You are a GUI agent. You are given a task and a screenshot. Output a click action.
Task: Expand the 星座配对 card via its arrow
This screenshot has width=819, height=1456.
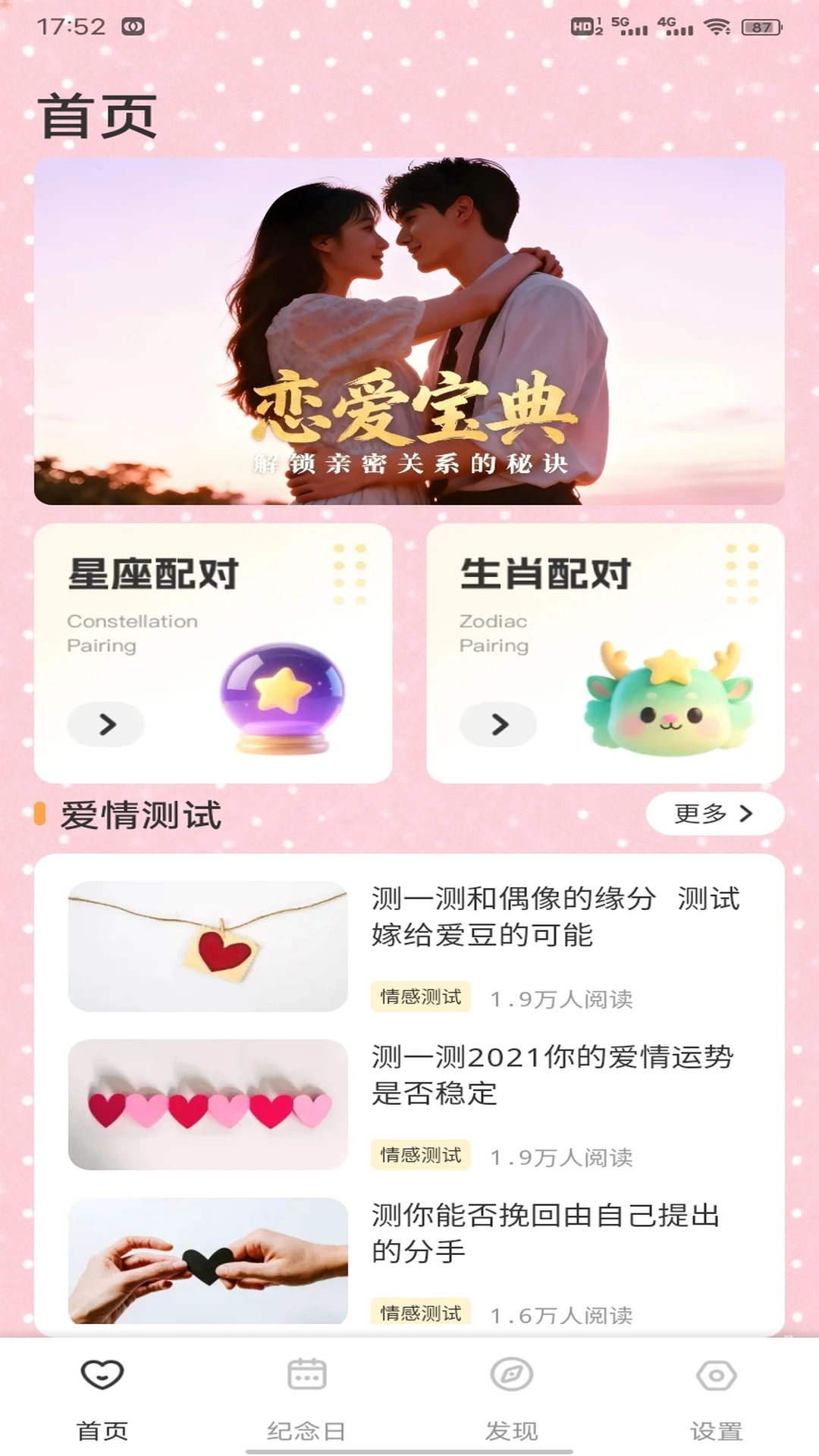coord(105,724)
